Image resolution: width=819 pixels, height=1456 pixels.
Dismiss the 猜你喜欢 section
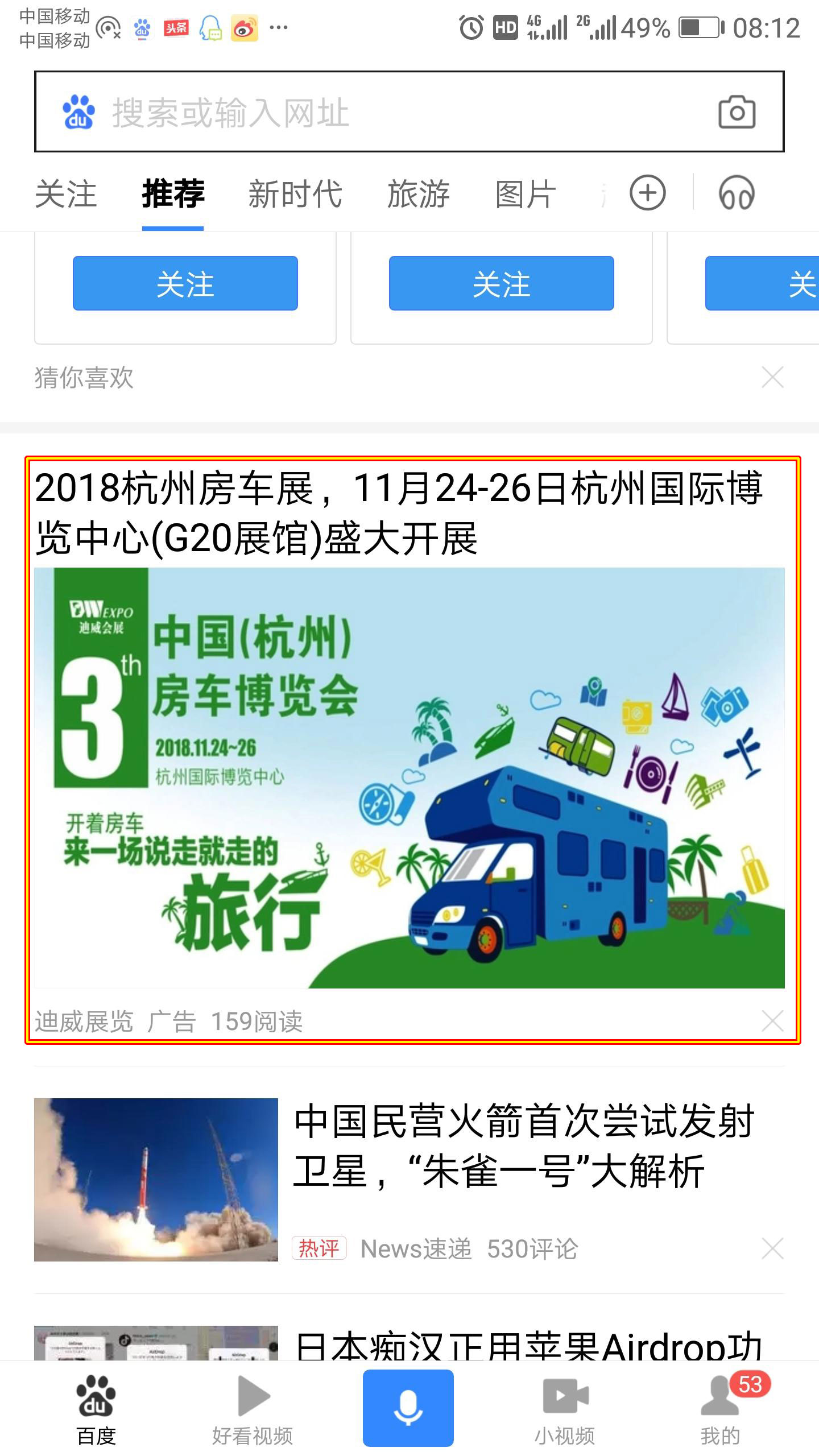pos(772,377)
